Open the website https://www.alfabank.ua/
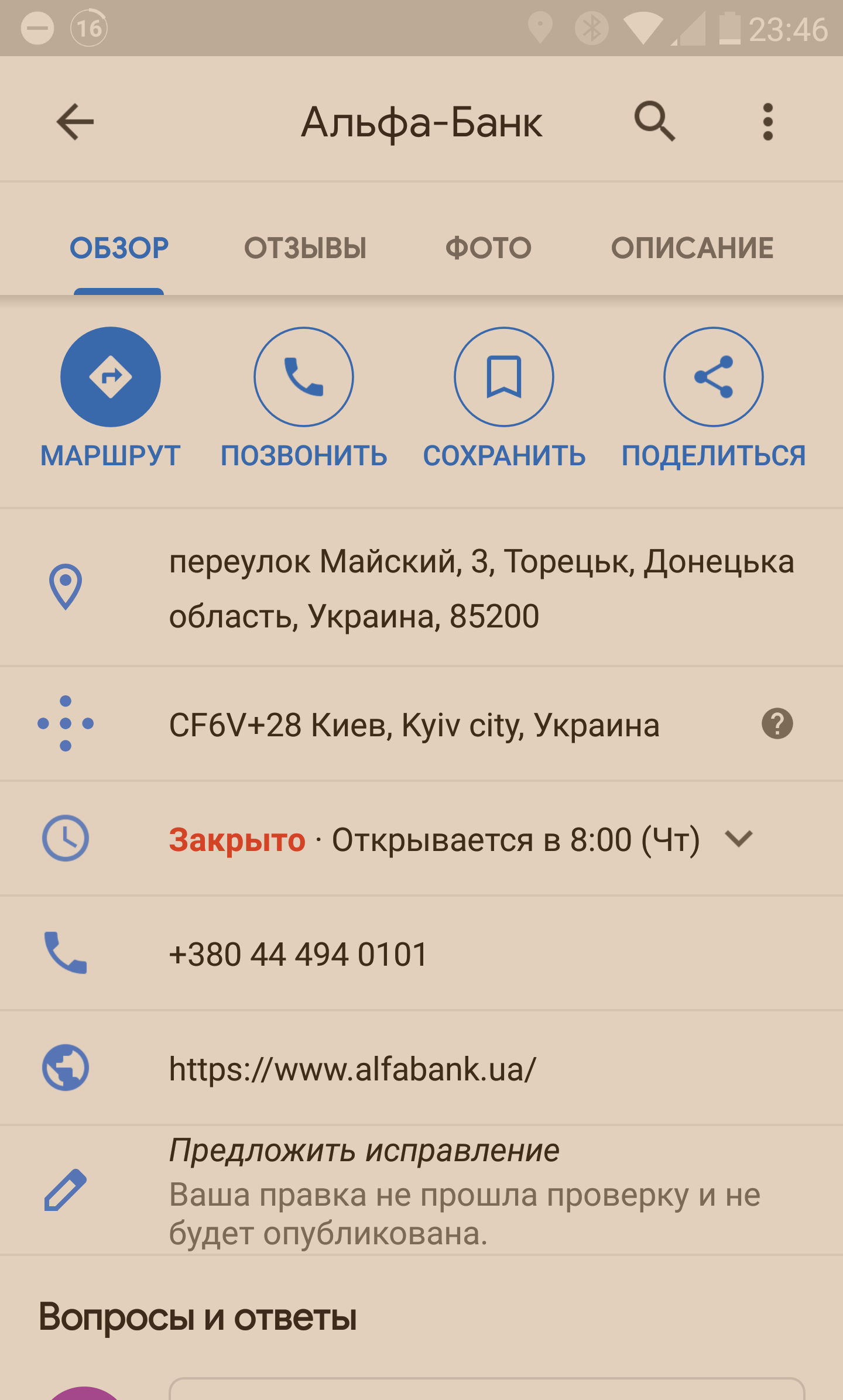Screen dimensions: 843x1400 [352, 1069]
